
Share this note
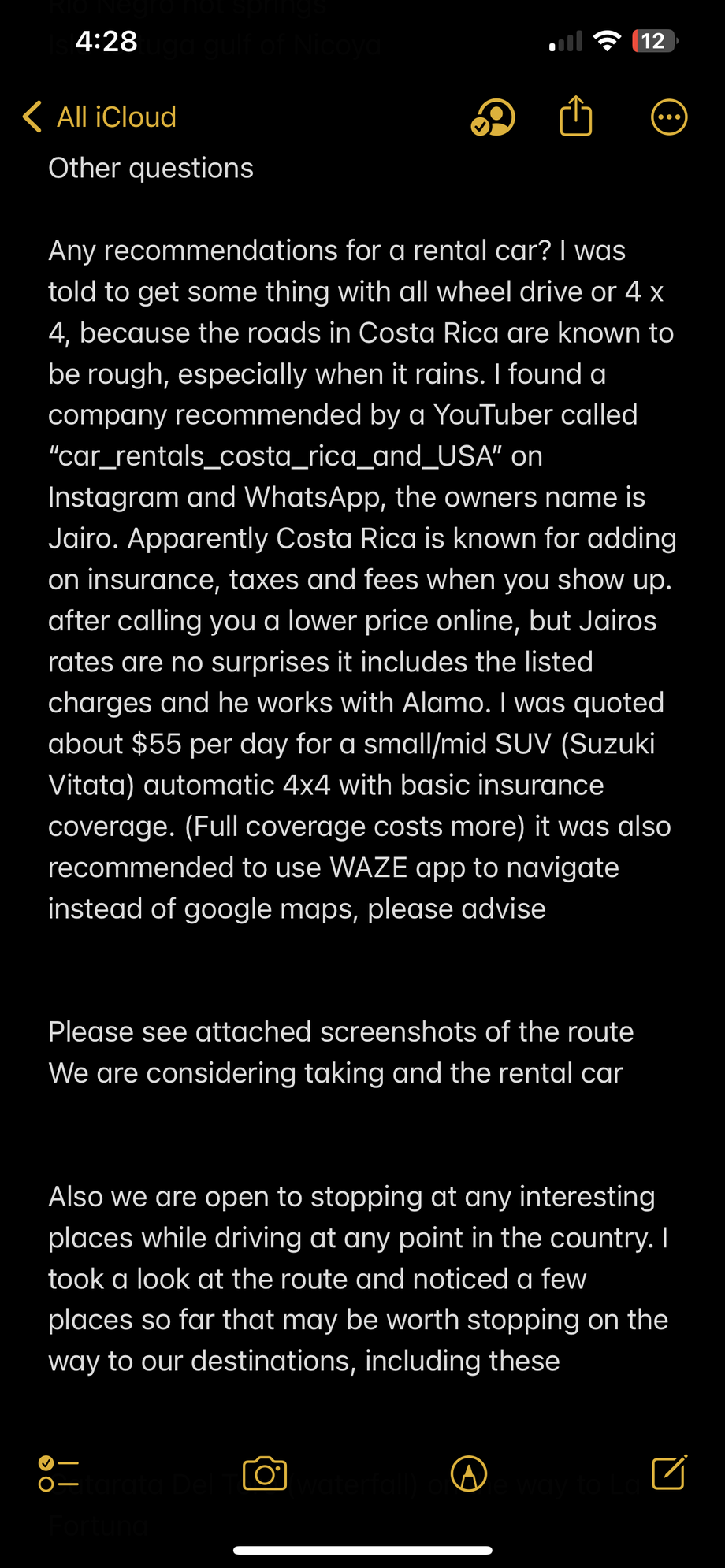pos(576,117)
